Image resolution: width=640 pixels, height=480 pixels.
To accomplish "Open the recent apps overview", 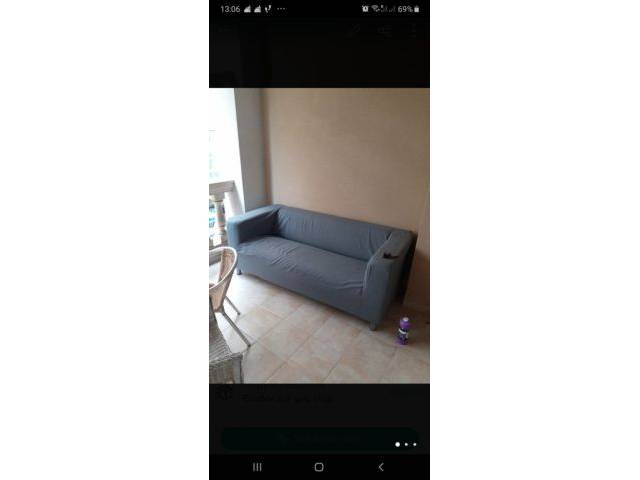I will click(257, 467).
